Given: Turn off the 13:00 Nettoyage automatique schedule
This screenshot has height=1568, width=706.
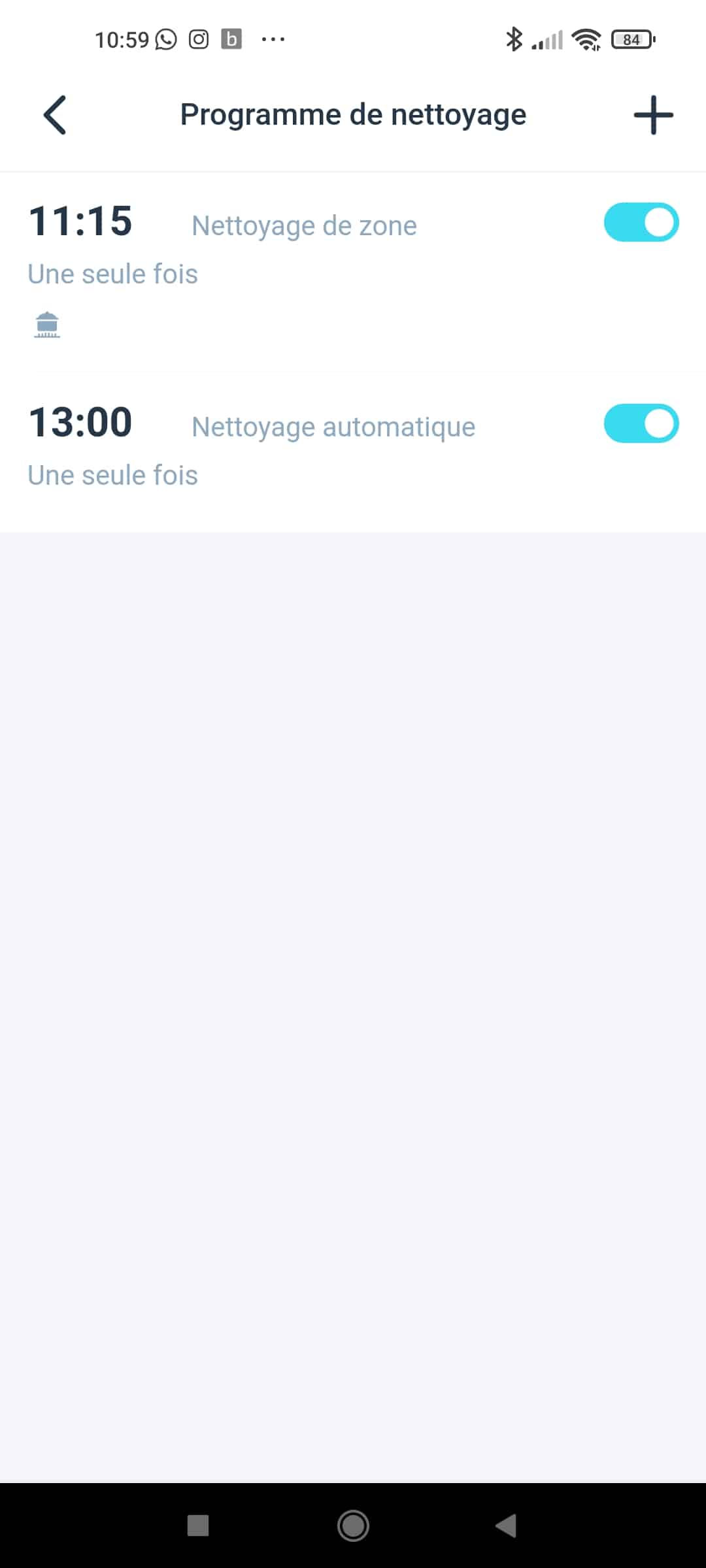Looking at the screenshot, I should pyautogui.click(x=641, y=424).
